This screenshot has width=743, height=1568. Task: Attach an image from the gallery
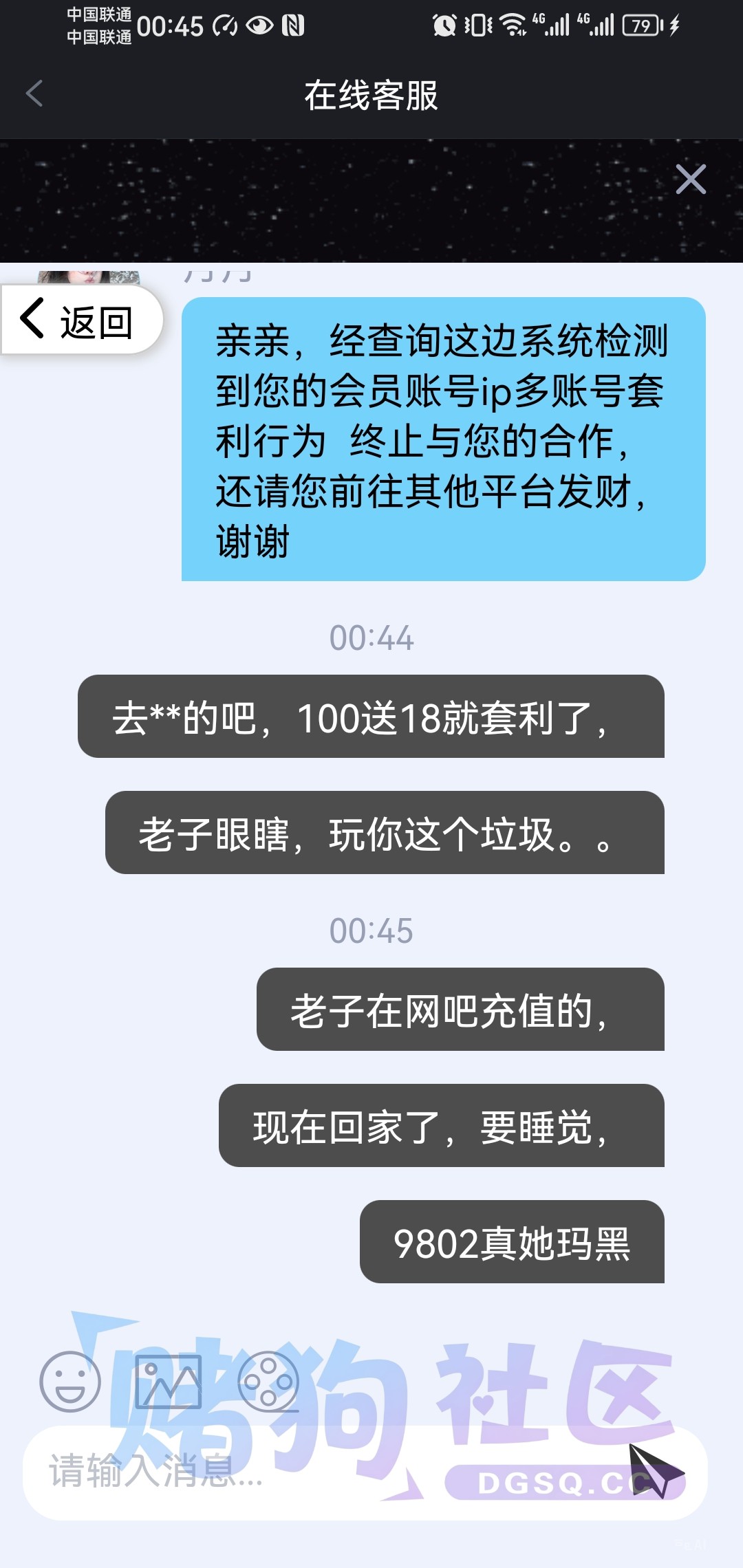point(169,1382)
